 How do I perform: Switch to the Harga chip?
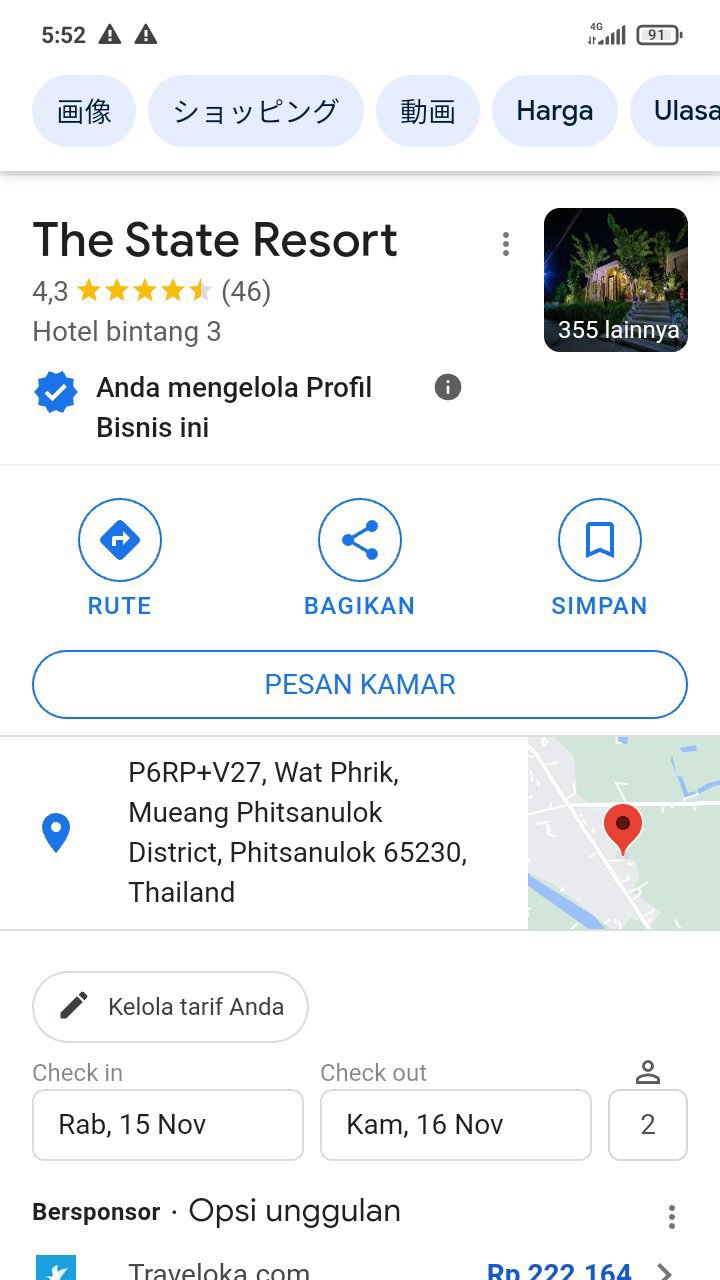click(555, 111)
